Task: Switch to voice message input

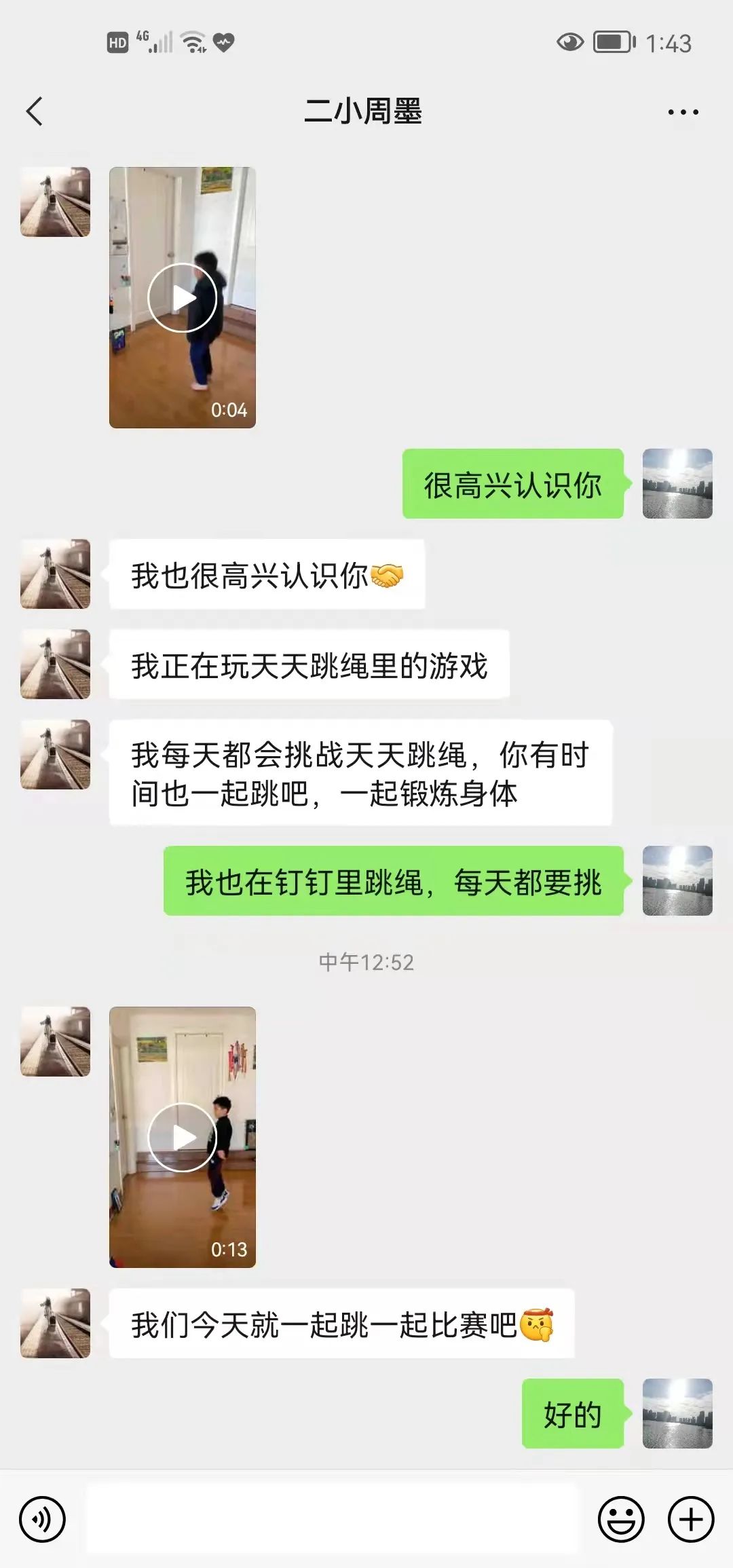Action: point(42,1519)
